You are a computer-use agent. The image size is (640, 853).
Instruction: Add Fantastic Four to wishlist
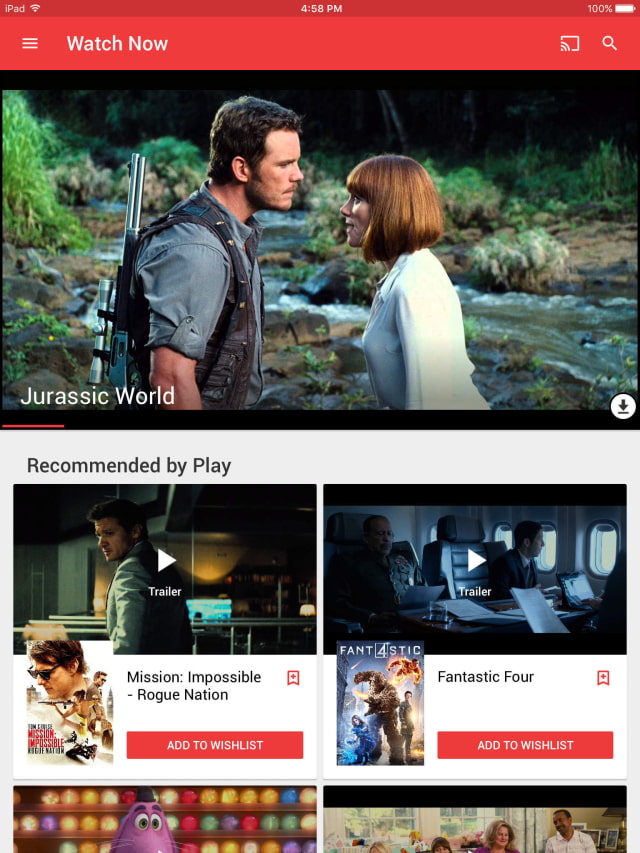[525, 745]
